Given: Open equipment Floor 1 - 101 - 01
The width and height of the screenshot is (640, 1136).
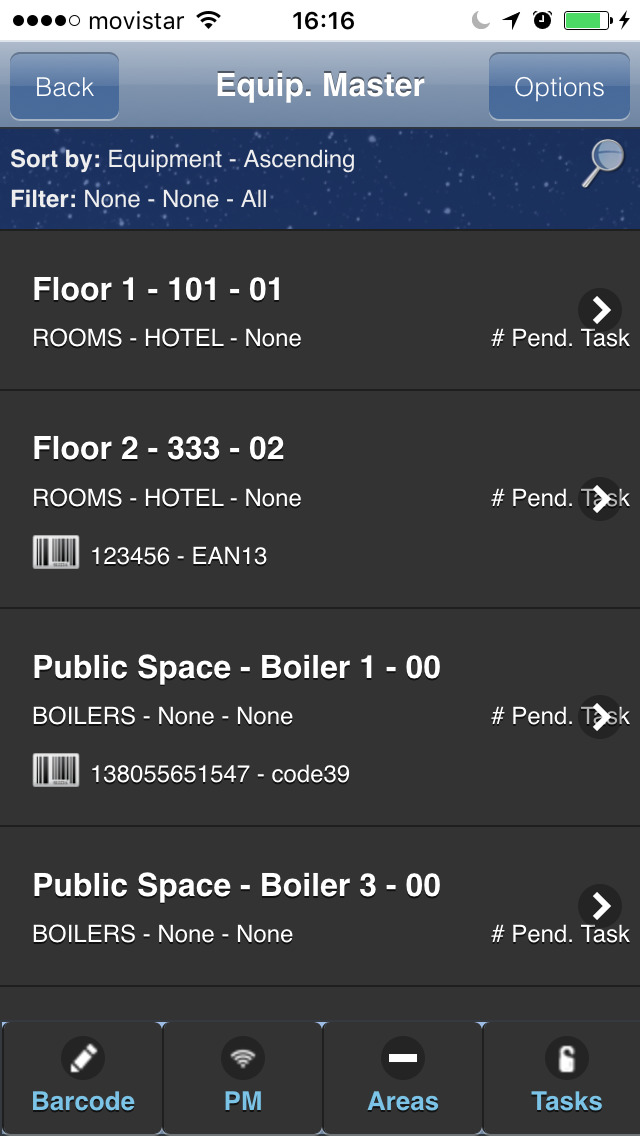Looking at the screenshot, I should pyautogui.click(x=320, y=310).
